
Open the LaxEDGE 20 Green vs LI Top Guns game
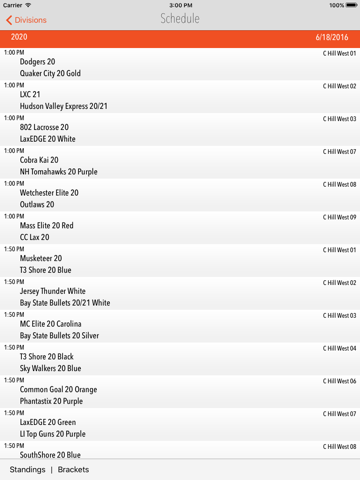(180, 423)
